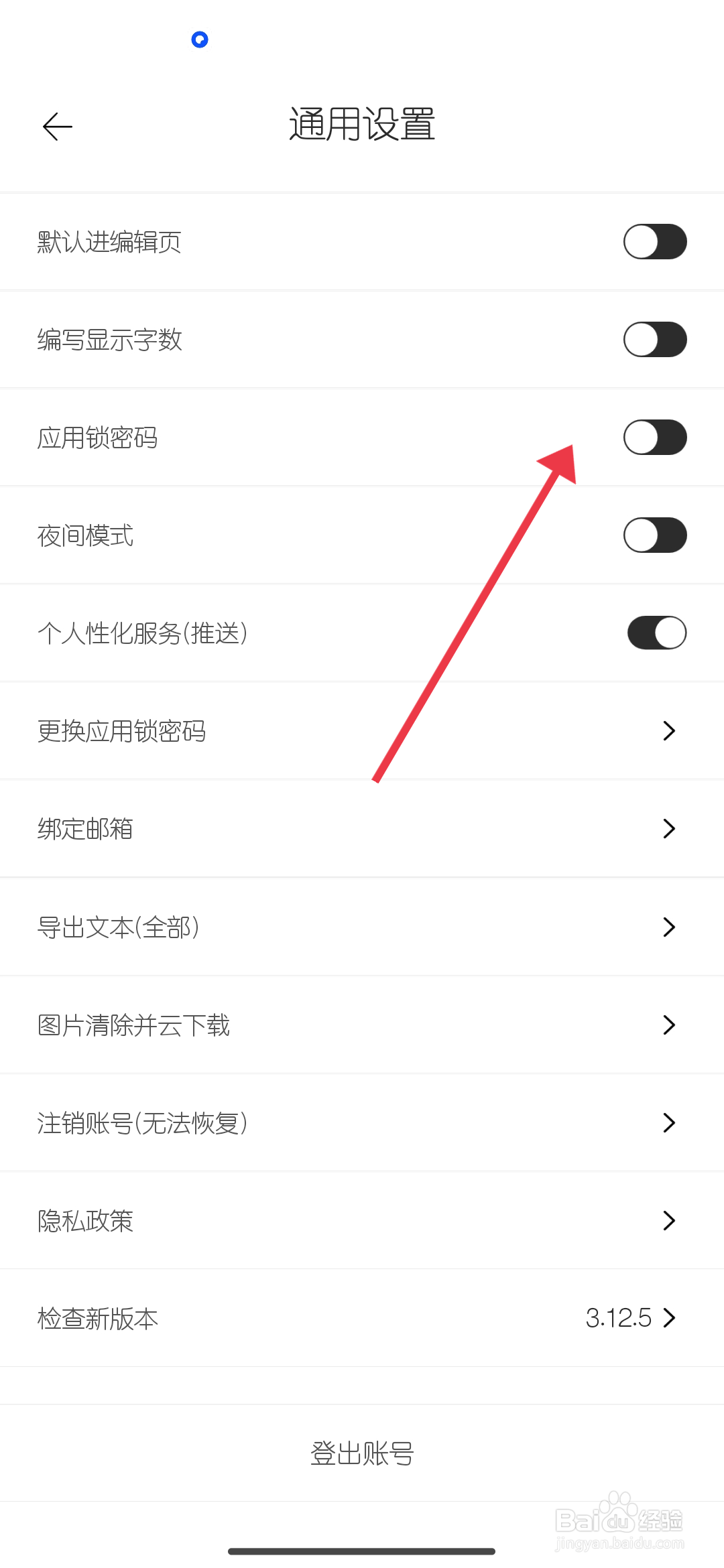The image size is (724, 1568).
Task: Turn on the 应用锁密码 switch
Action: pos(655,438)
